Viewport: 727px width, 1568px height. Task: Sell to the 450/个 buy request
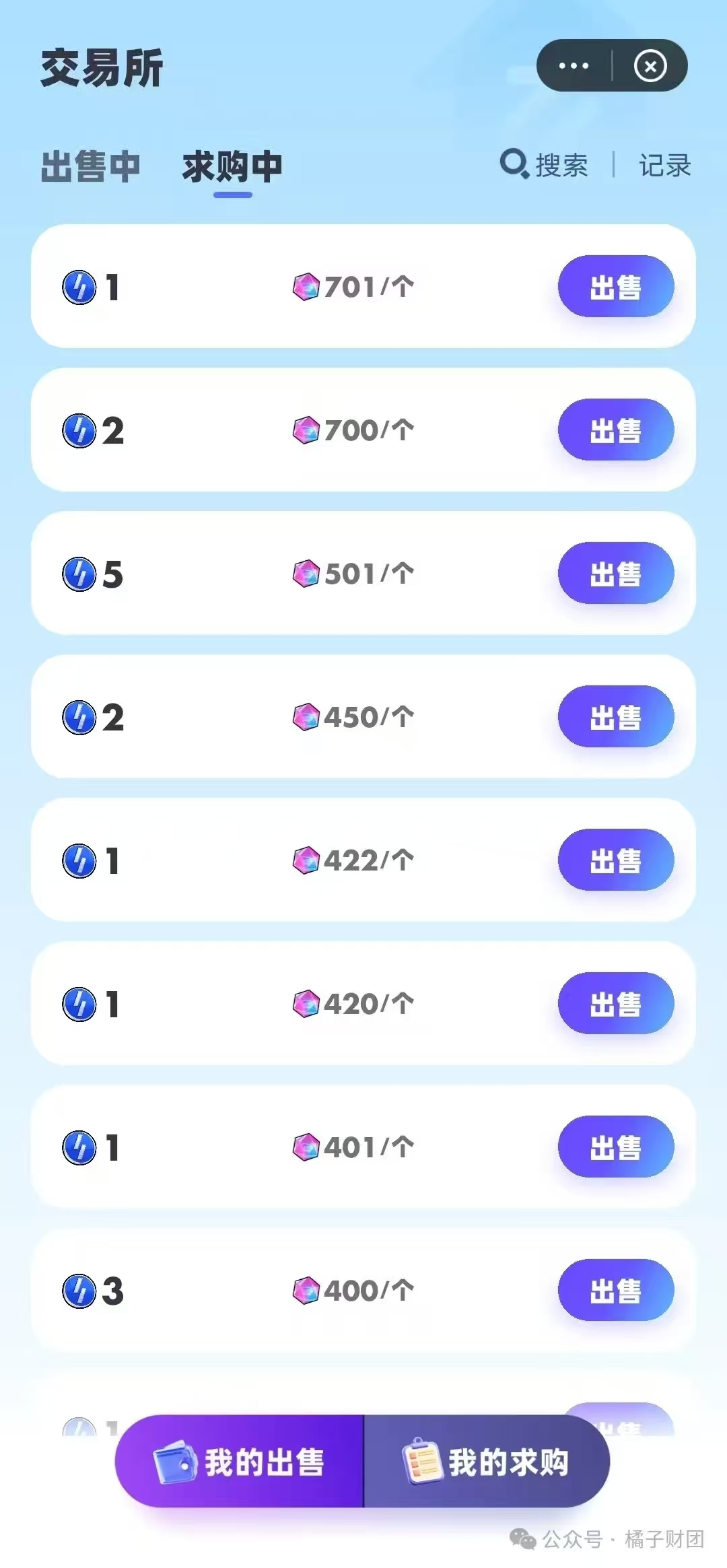pos(615,717)
